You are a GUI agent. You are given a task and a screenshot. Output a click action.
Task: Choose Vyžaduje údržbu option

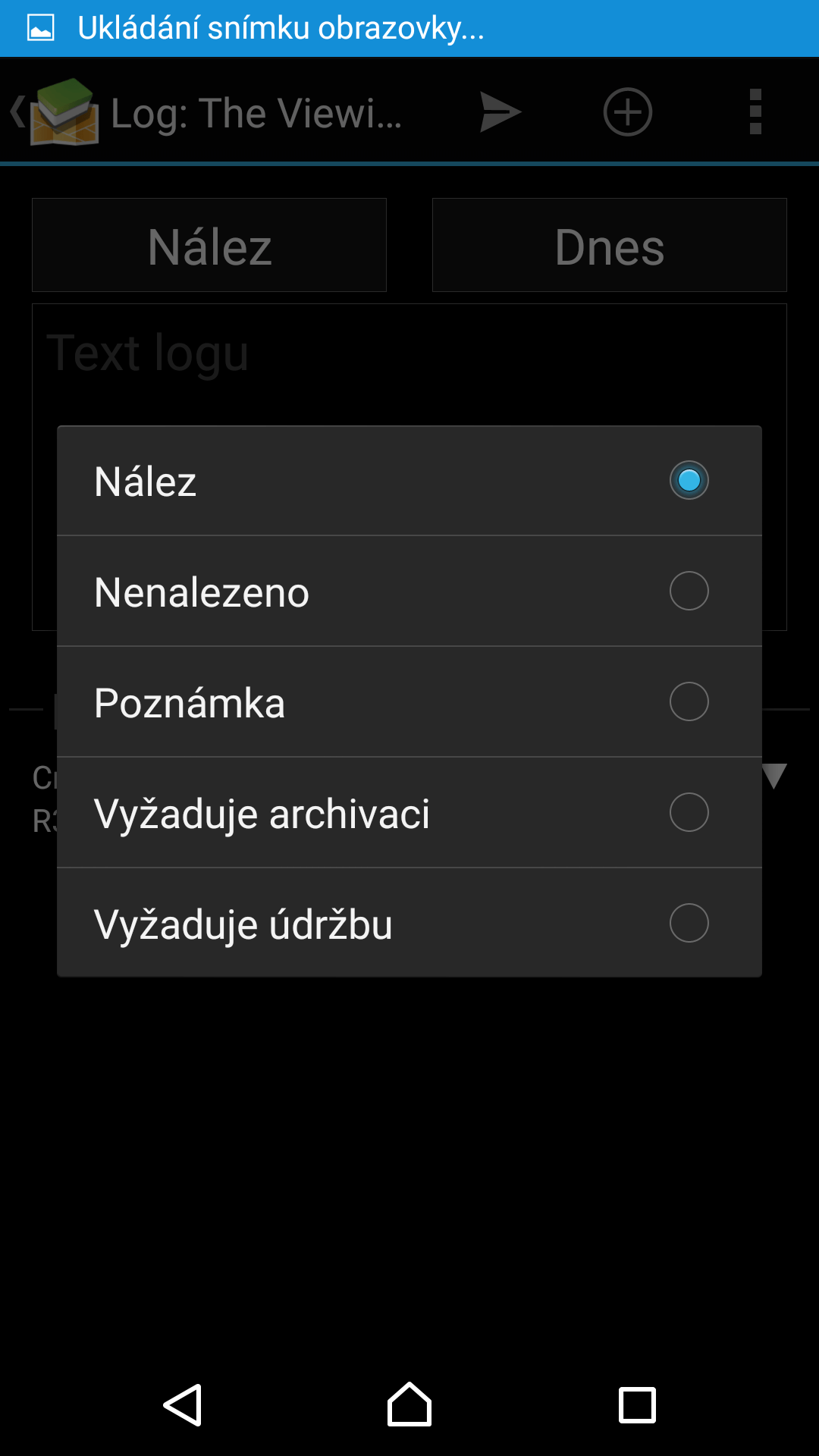click(x=409, y=923)
